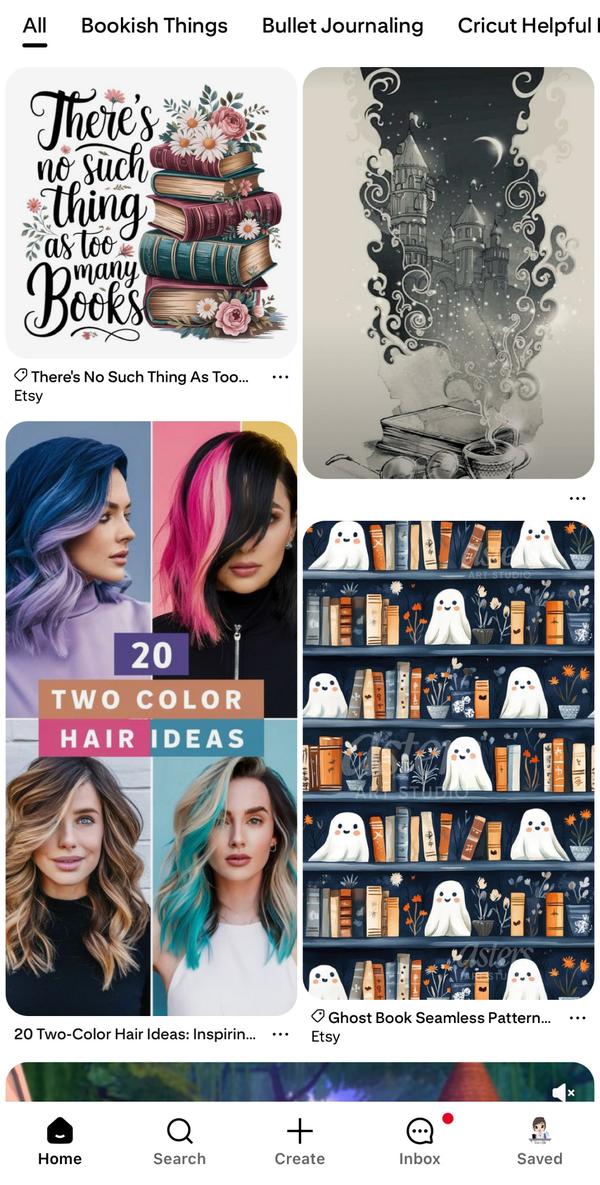Open options for 'There's No Such Thing' pin
Image resolution: width=600 pixels, height=1185 pixels.
coord(280,377)
